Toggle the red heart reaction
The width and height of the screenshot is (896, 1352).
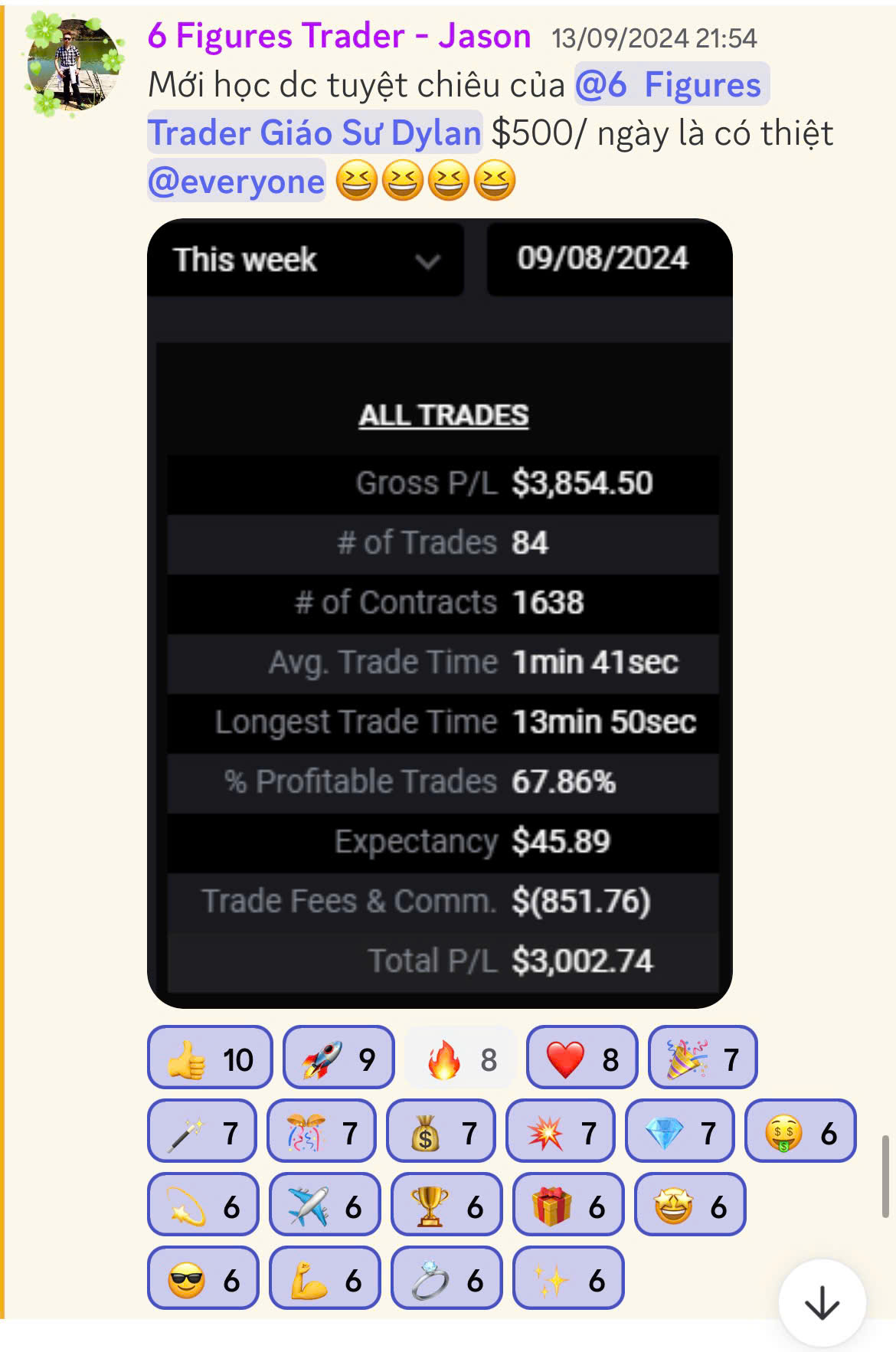pyautogui.click(x=581, y=1059)
